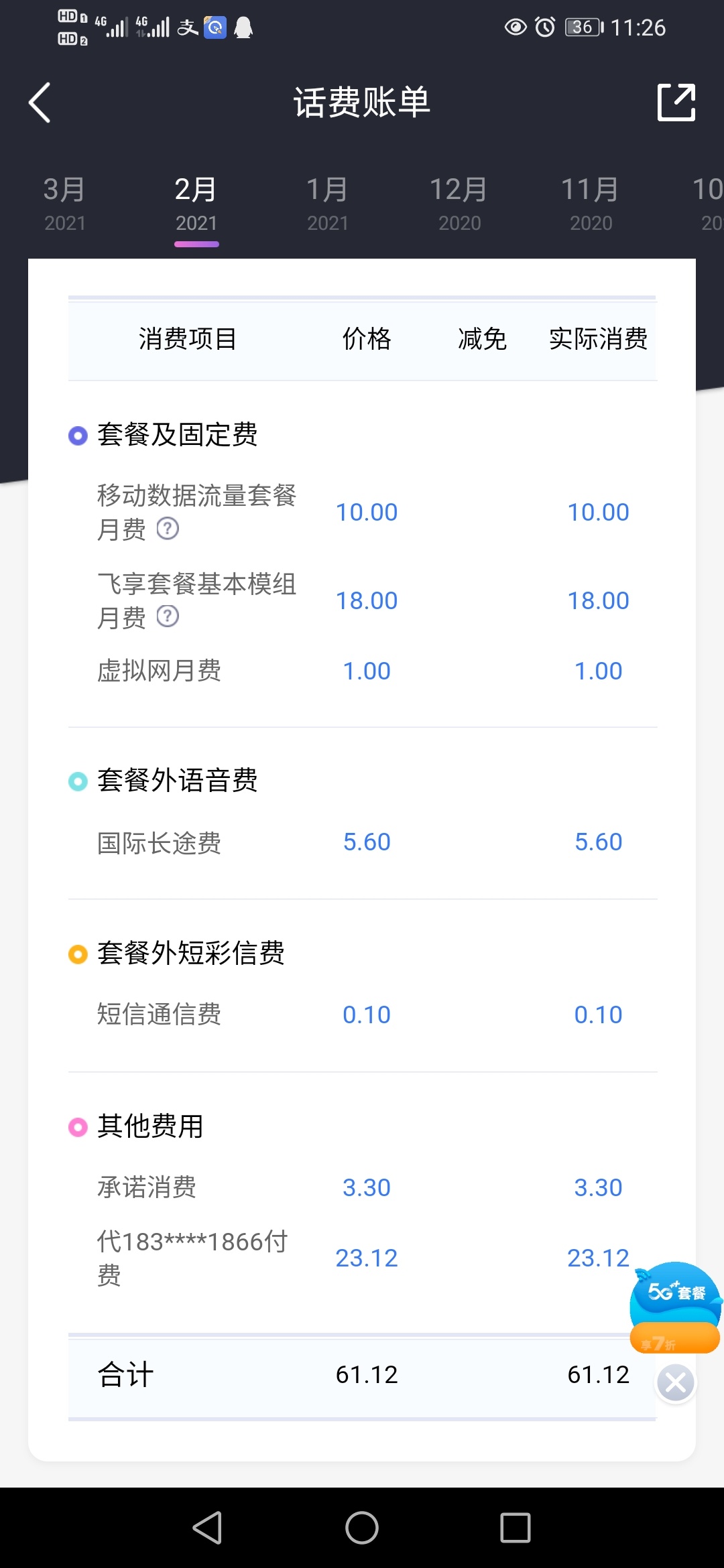Select the 2月 2021 bill tab
Screen dimensions: 724x1568
[196, 204]
